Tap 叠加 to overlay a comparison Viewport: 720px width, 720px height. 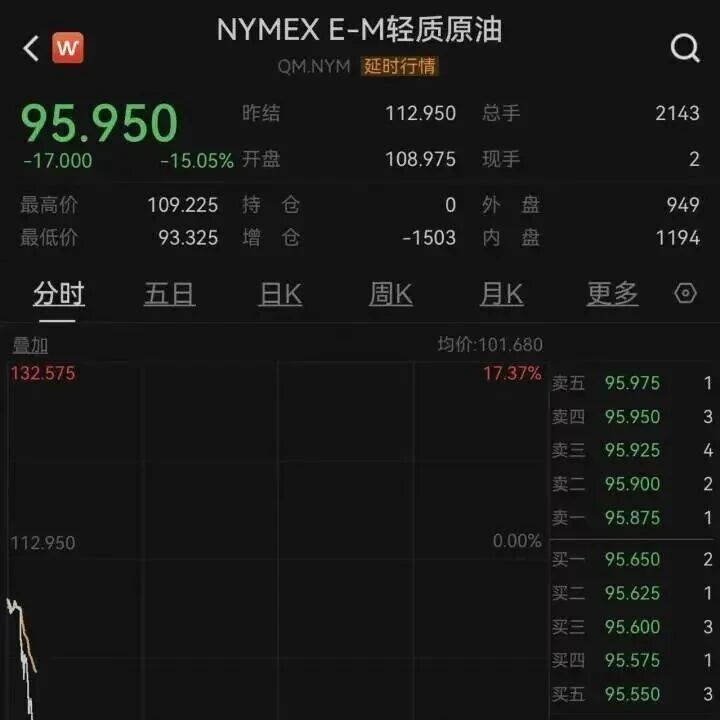(x=30, y=345)
